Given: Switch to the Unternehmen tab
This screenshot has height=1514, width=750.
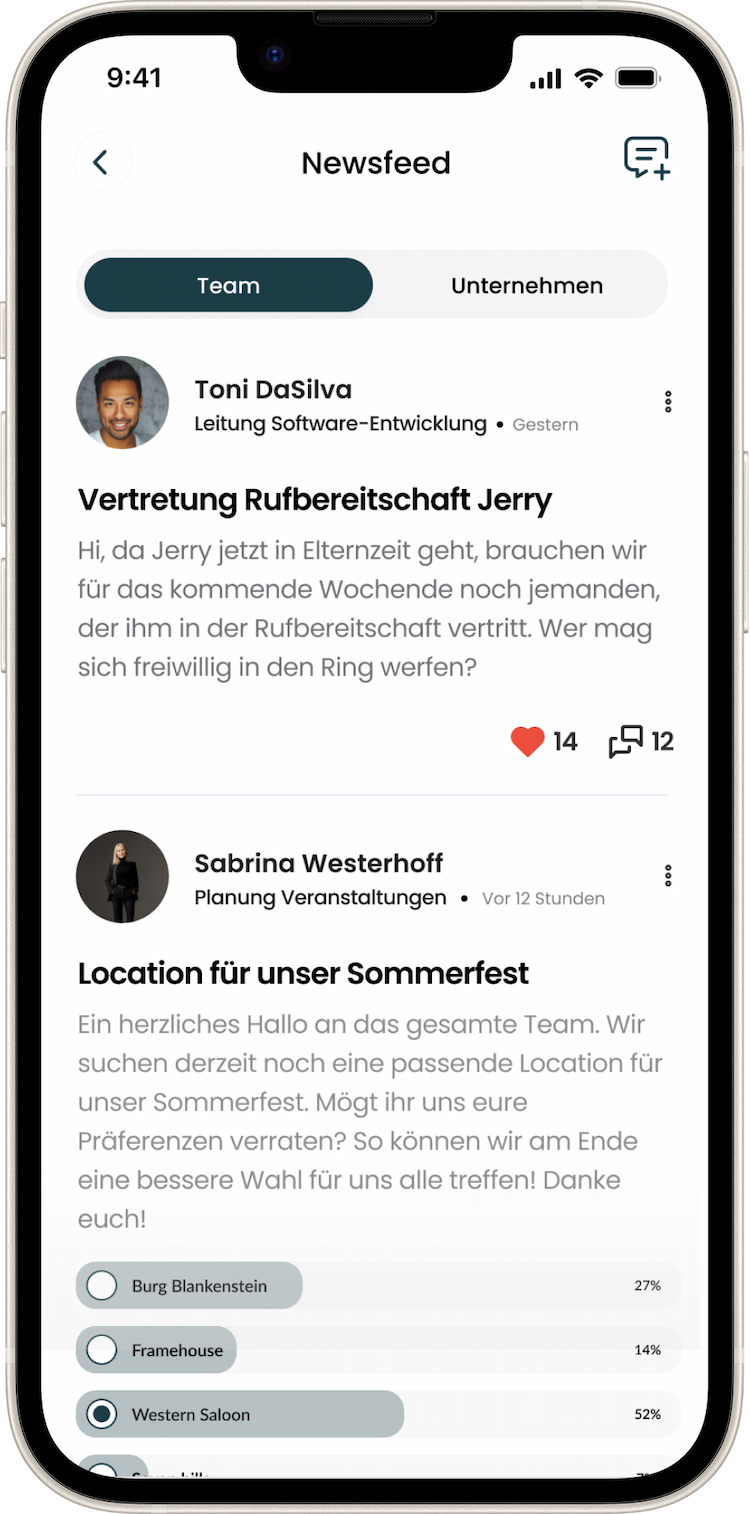Looking at the screenshot, I should (527, 285).
